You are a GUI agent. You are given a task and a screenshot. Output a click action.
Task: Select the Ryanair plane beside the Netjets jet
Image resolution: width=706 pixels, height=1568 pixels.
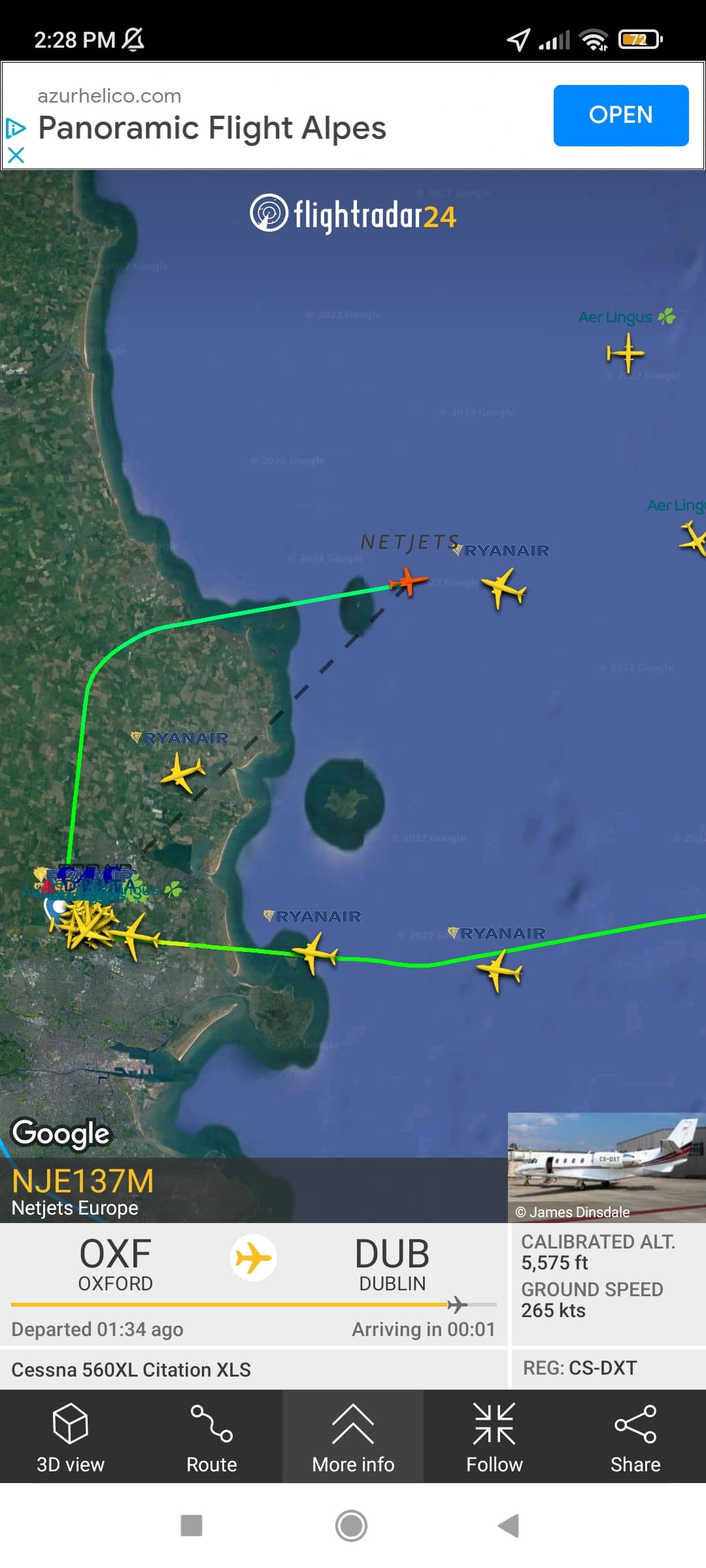504,587
